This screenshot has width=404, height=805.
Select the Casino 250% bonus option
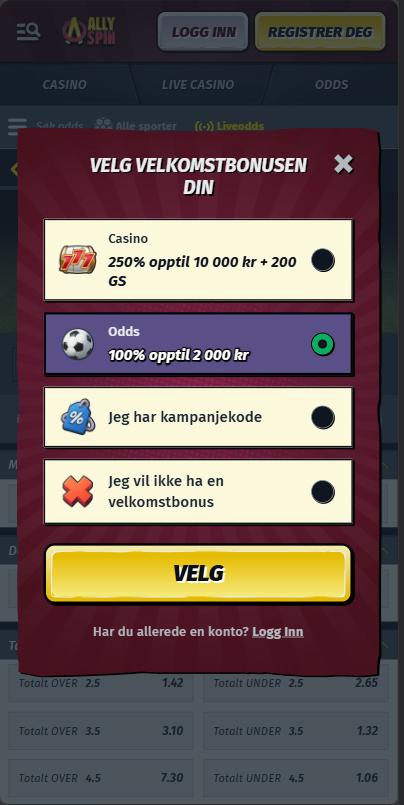pos(199,260)
